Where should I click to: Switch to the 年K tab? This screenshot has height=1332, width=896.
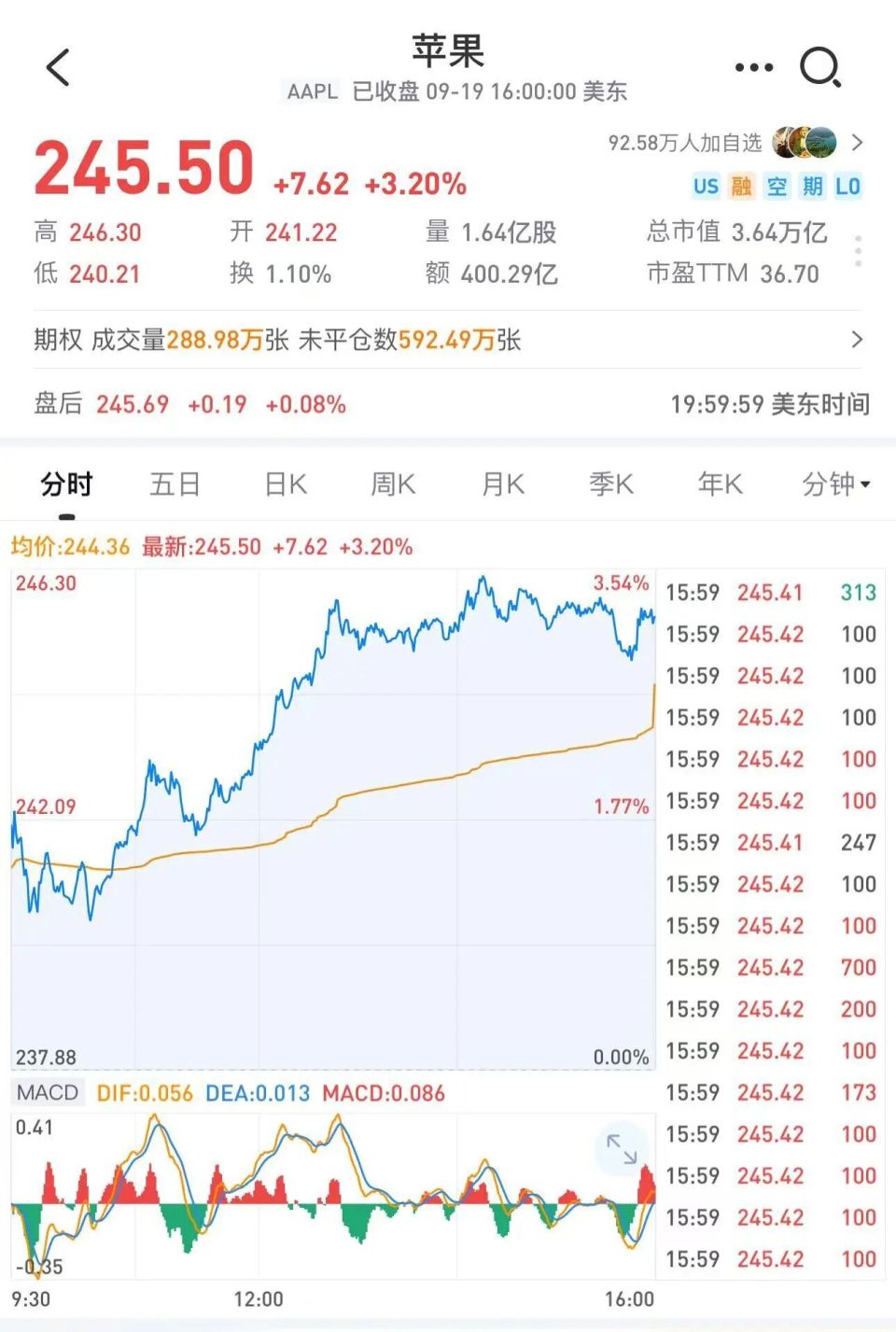pyautogui.click(x=719, y=484)
